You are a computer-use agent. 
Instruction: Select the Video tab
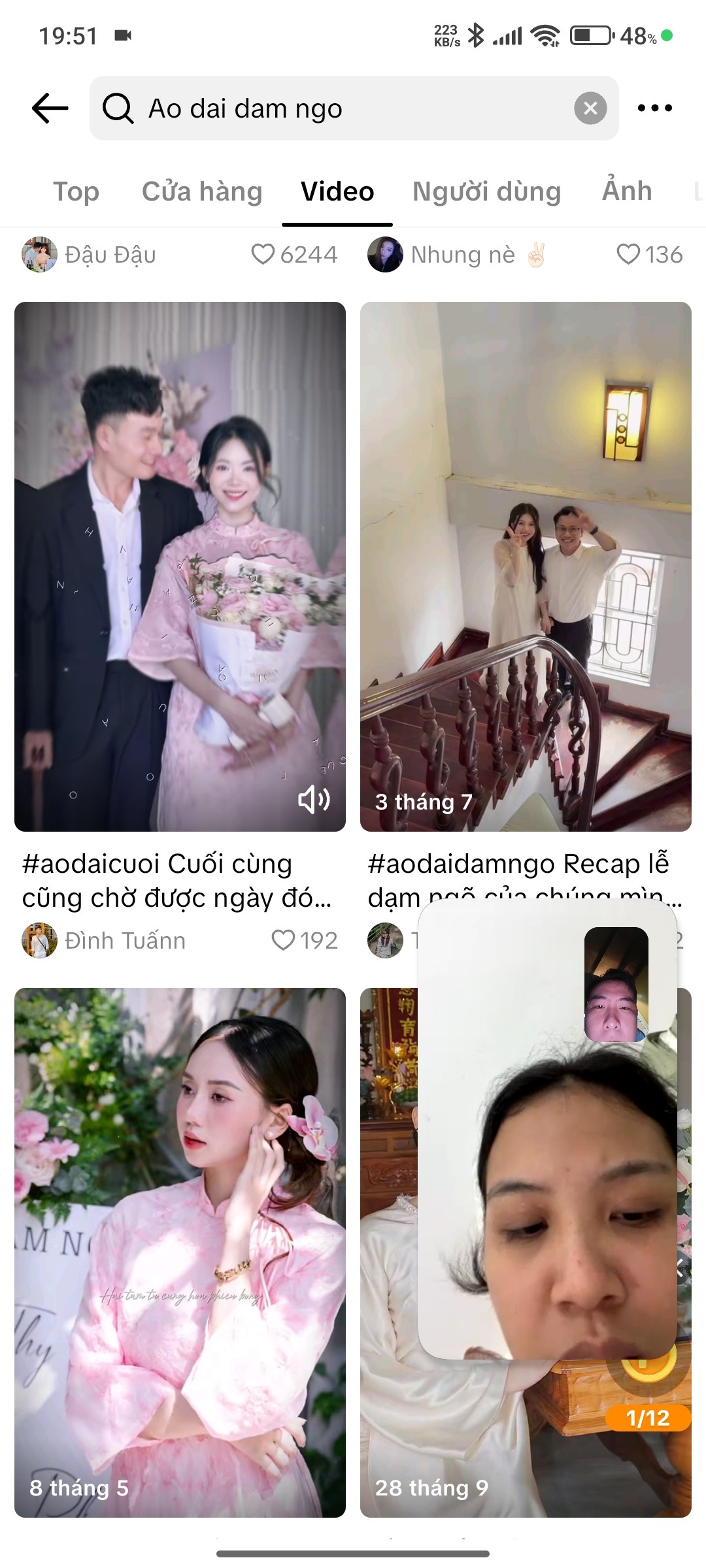(337, 192)
